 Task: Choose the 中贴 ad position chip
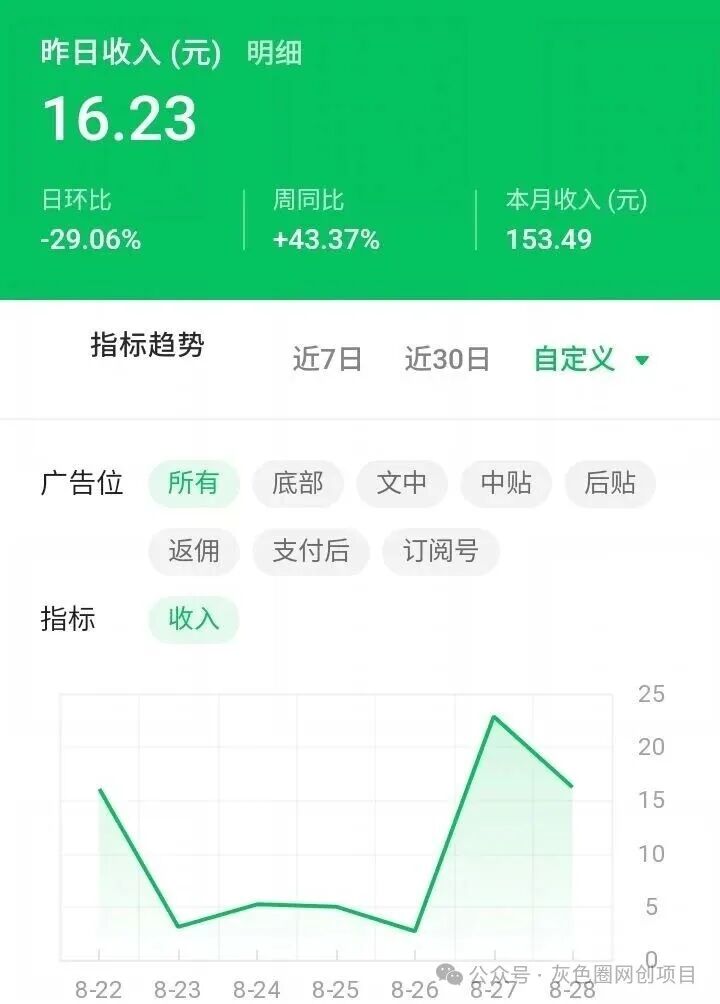pyautogui.click(x=506, y=483)
